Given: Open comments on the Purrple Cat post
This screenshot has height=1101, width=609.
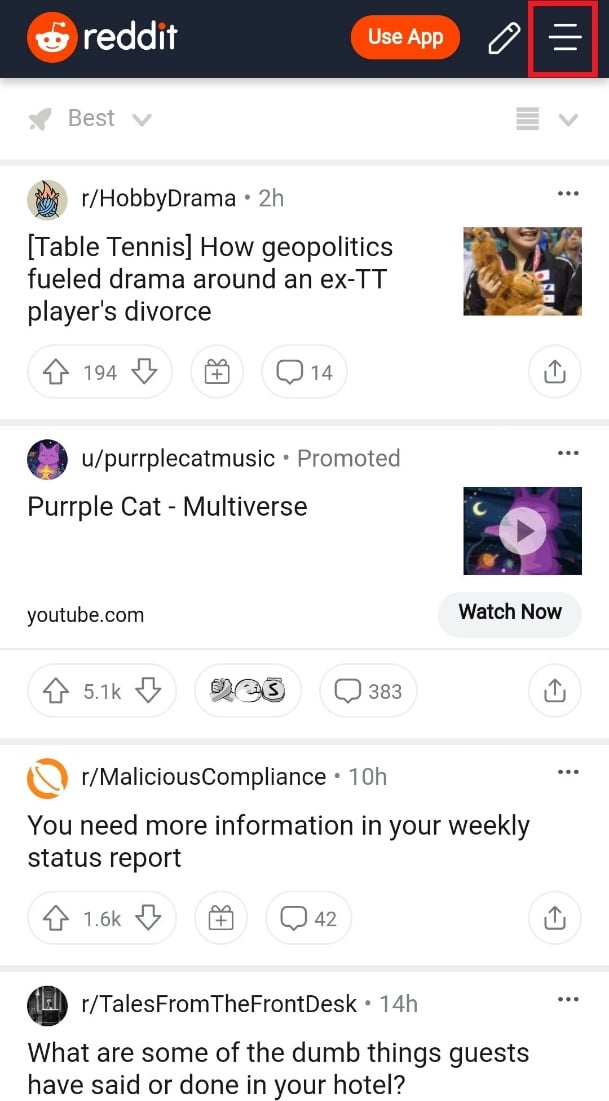Looking at the screenshot, I should pyautogui.click(x=367, y=691).
